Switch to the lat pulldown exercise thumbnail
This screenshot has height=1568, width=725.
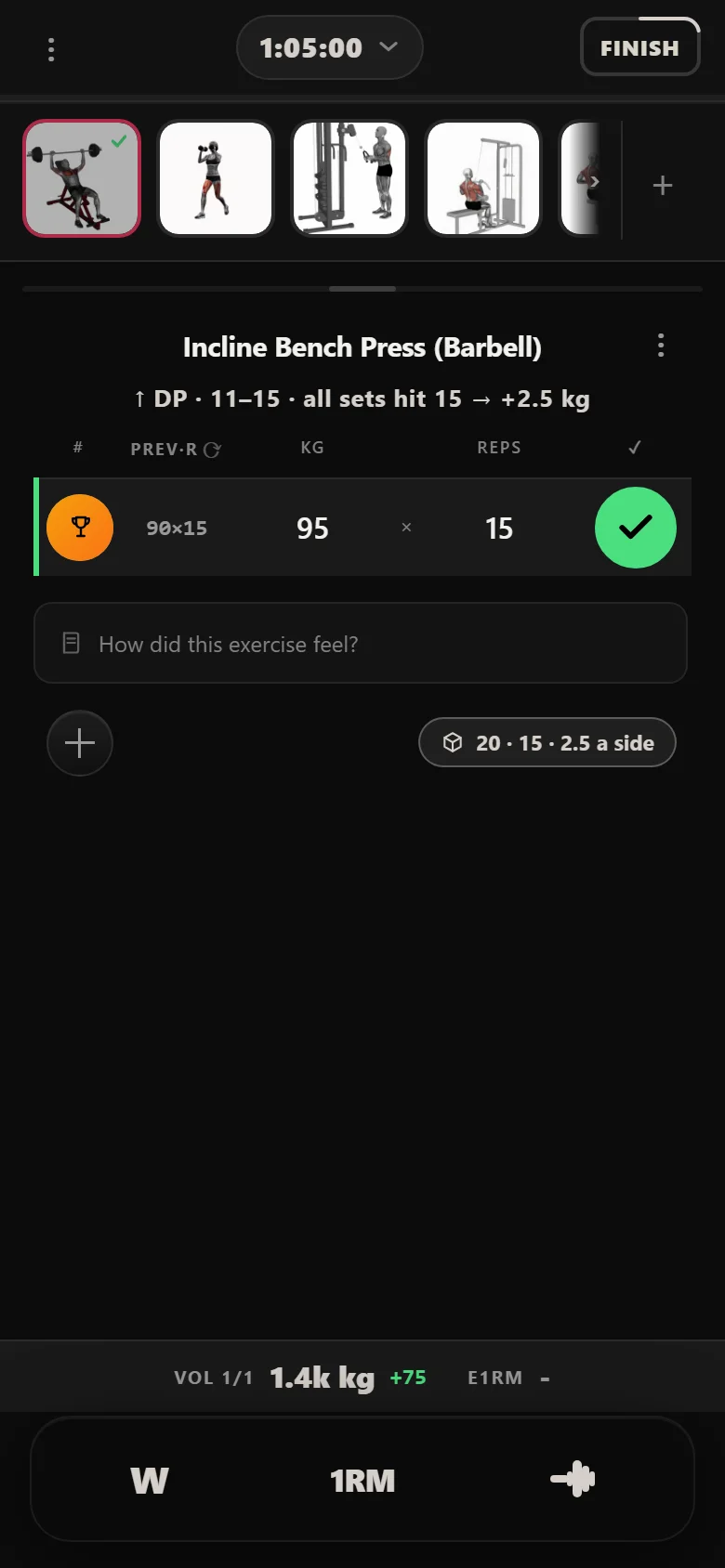(x=483, y=178)
